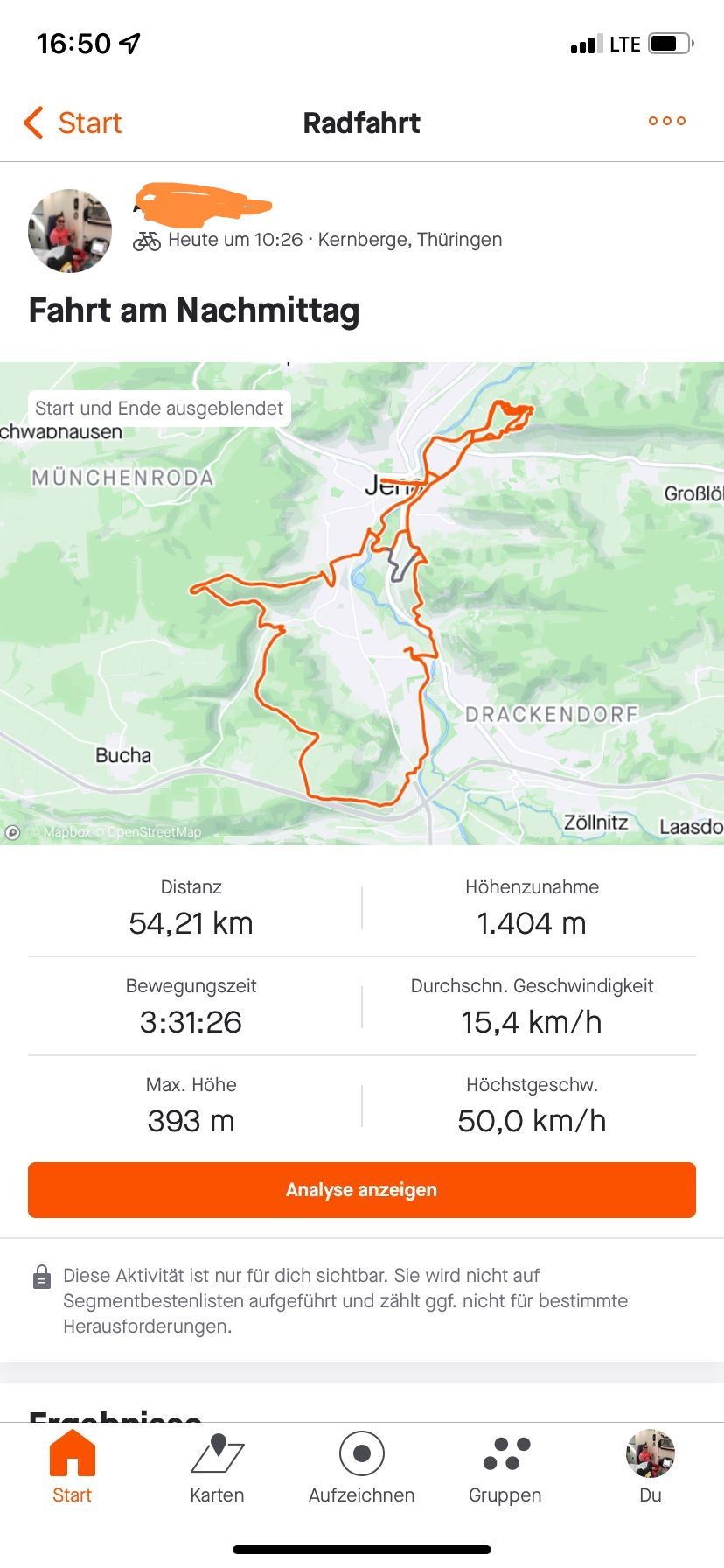
Task: Open the Aufzeichnen record tab
Action: [x=361, y=1466]
